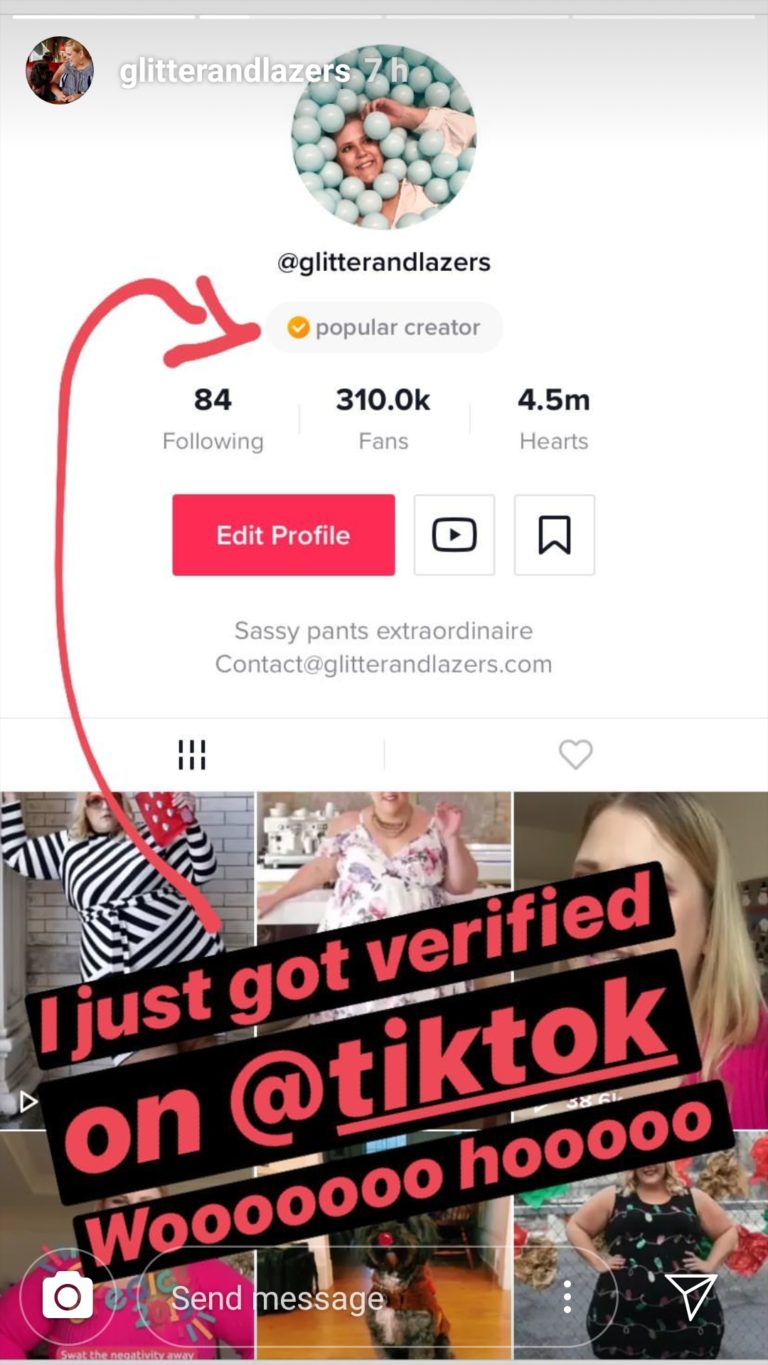
Task: Open the story's three-dot options menu
Action: (567, 1297)
